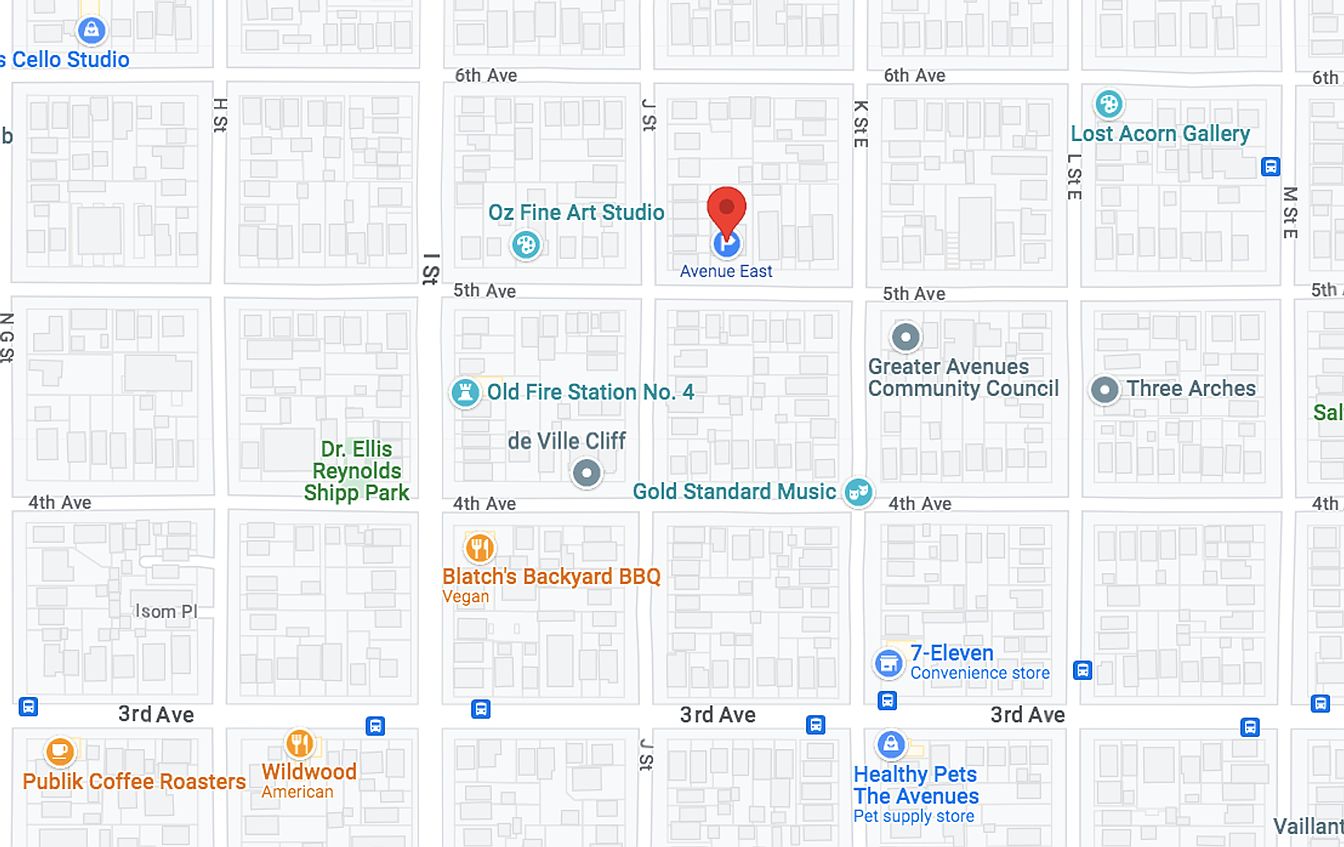Open Three Arches place marker
The image size is (1344, 847).
click(1105, 389)
